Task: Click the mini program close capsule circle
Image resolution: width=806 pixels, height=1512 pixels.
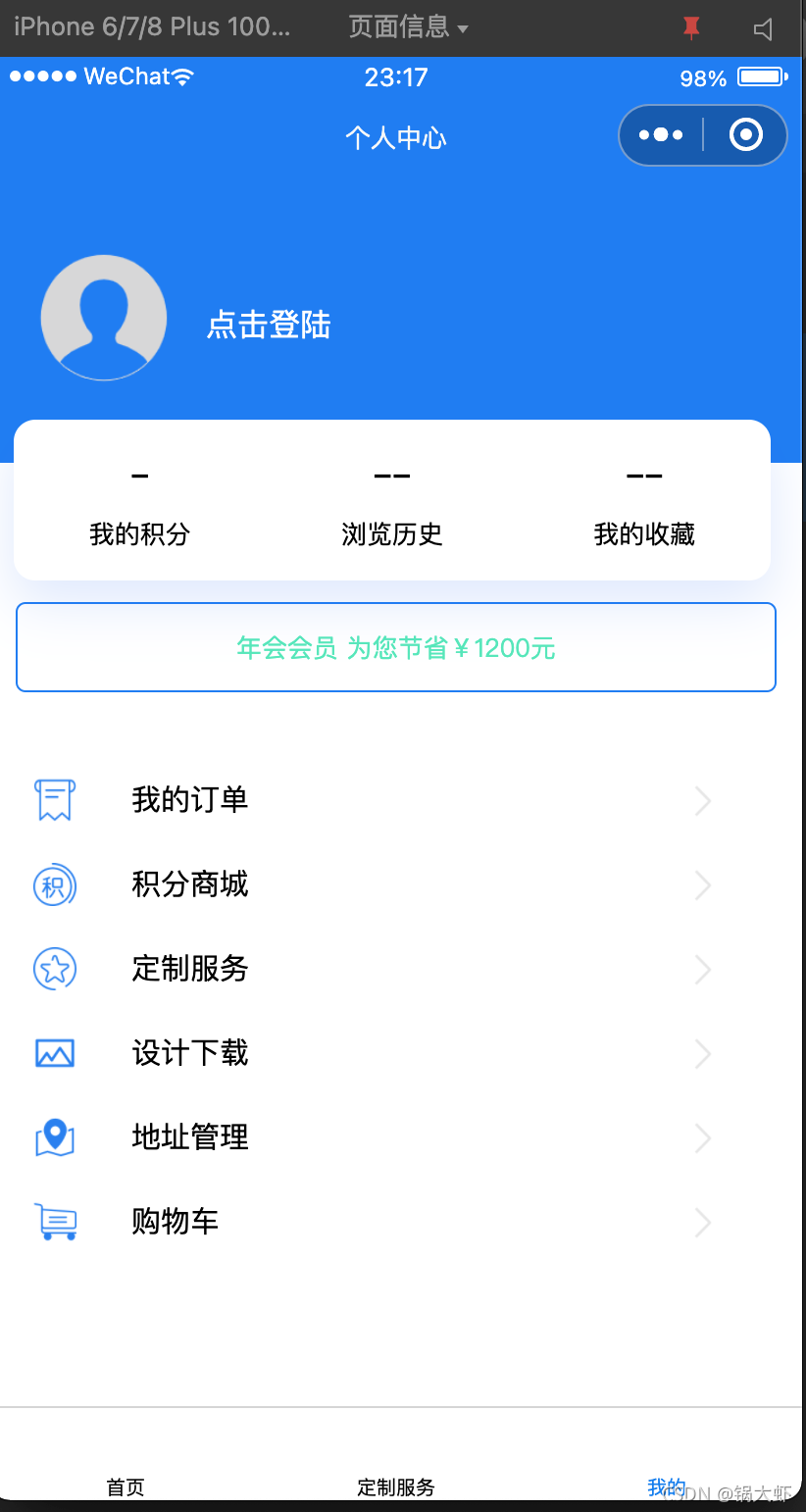Action: 745,135
